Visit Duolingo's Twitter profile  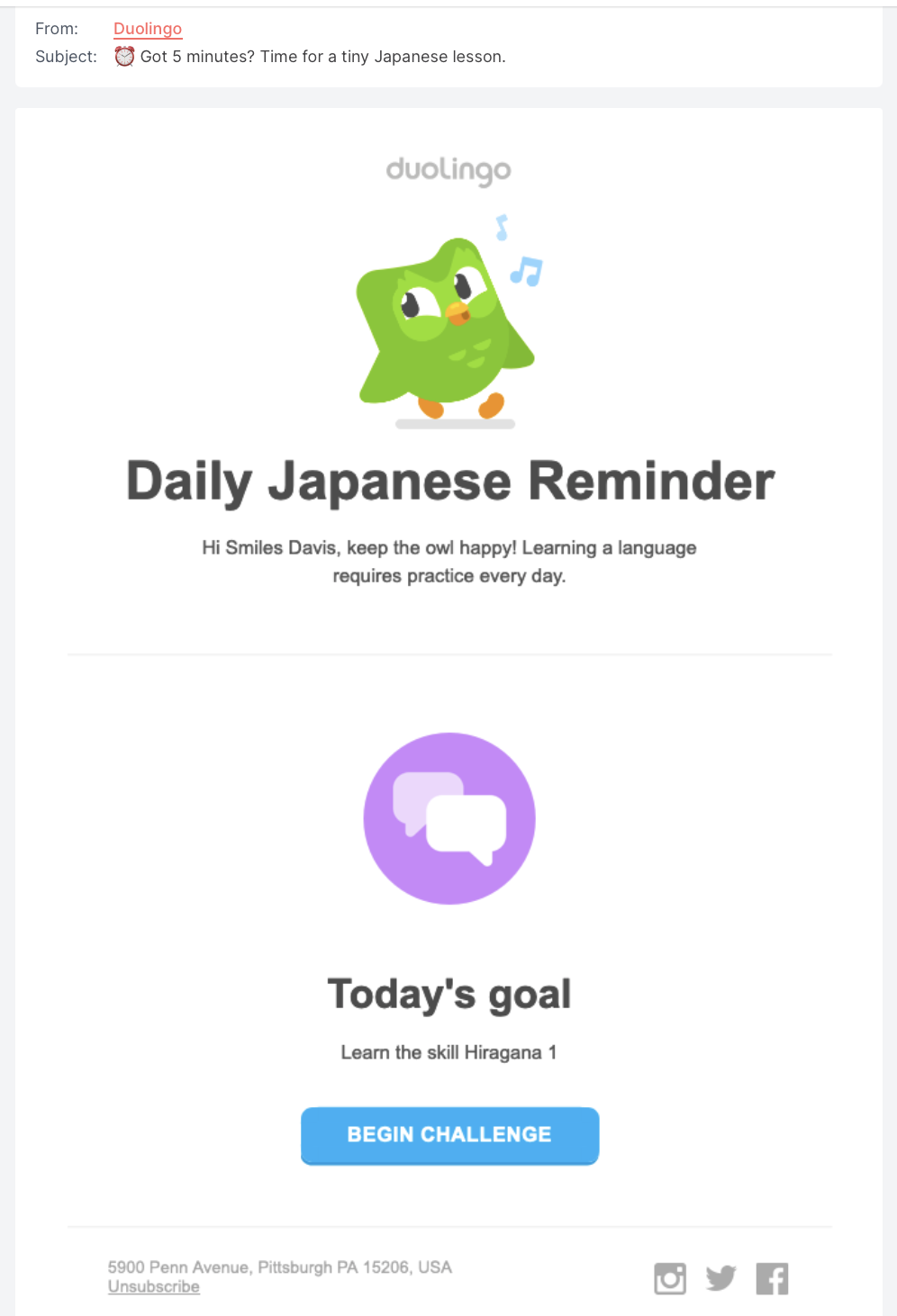pyautogui.click(x=720, y=1278)
